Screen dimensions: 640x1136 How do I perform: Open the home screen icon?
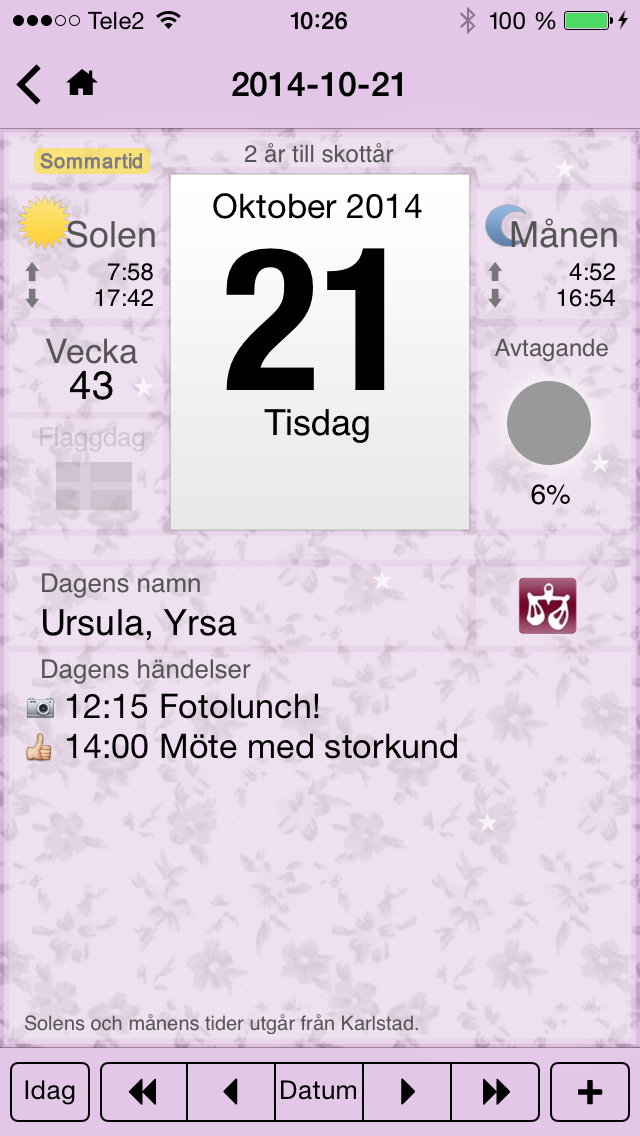click(x=82, y=84)
